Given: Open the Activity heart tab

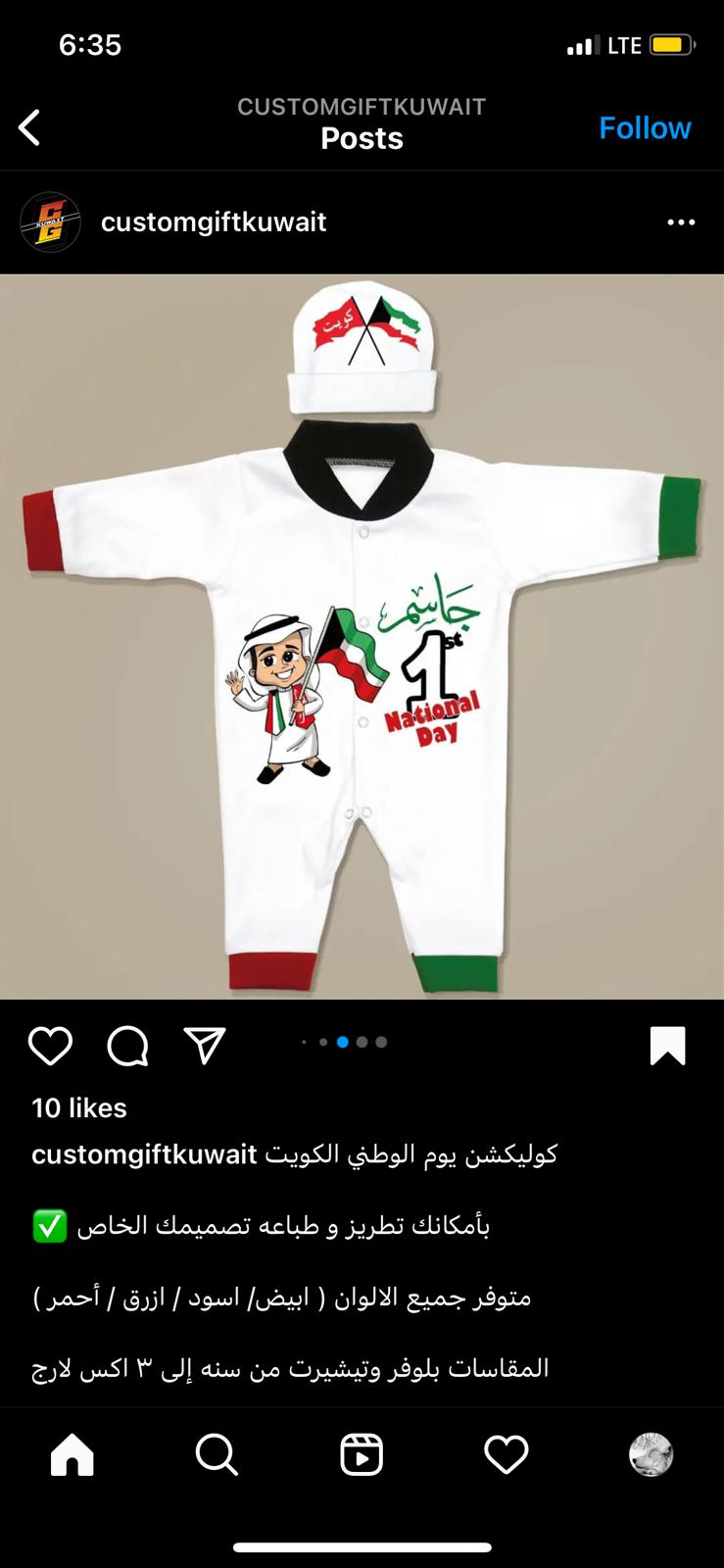Looking at the screenshot, I should pyautogui.click(x=507, y=1455).
